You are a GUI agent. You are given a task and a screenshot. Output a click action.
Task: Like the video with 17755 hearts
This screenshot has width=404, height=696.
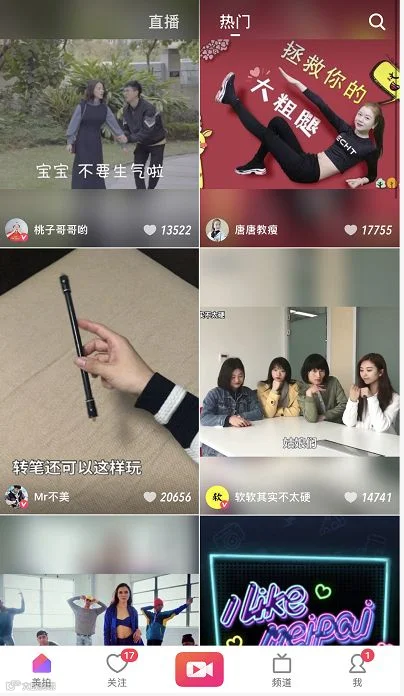tap(351, 230)
